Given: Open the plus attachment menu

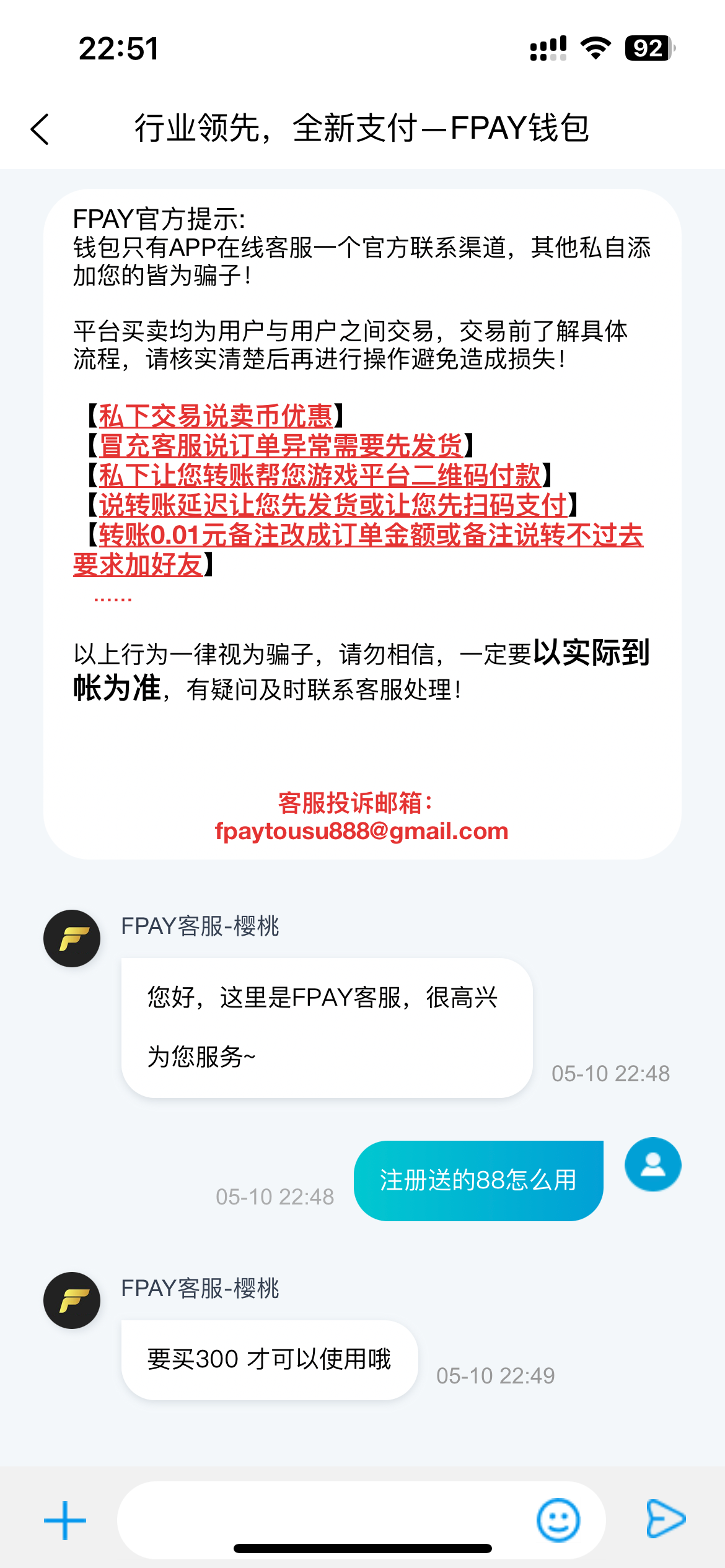Looking at the screenshot, I should [65, 1520].
